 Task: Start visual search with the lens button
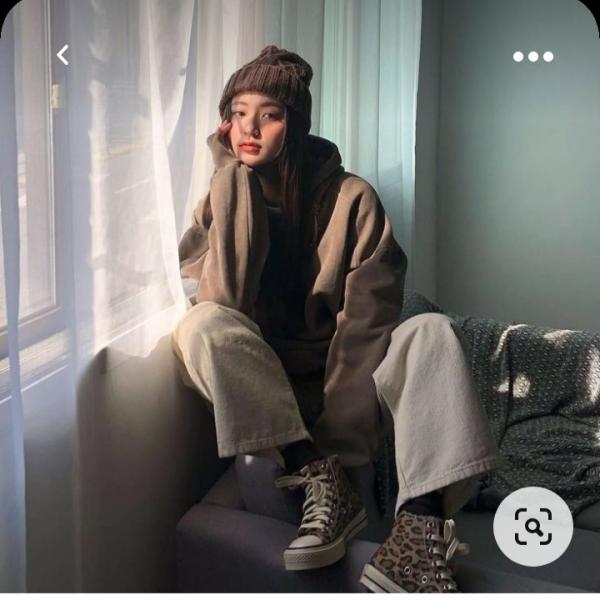(x=533, y=526)
